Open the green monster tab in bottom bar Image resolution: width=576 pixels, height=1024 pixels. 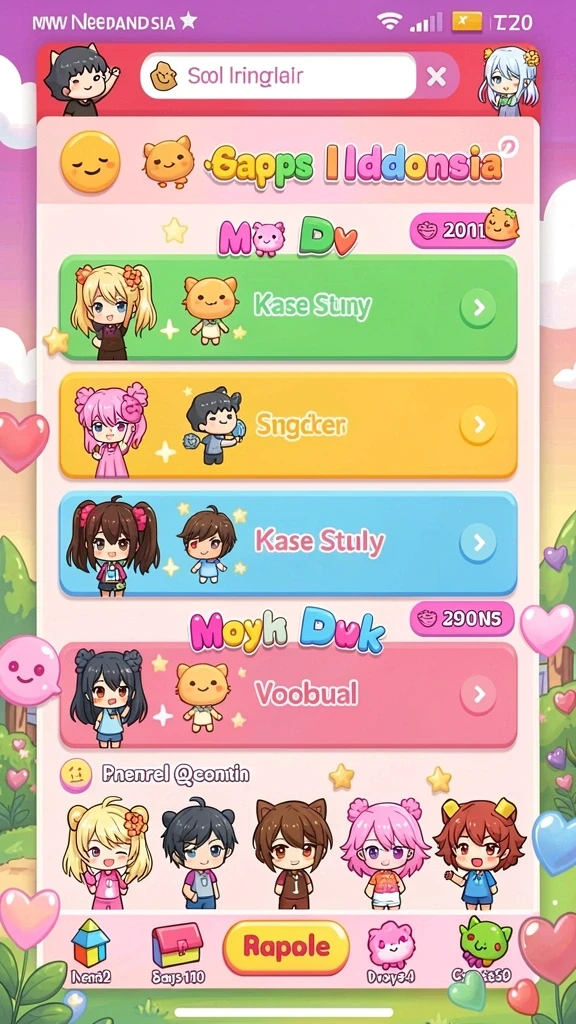pos(485,948)
